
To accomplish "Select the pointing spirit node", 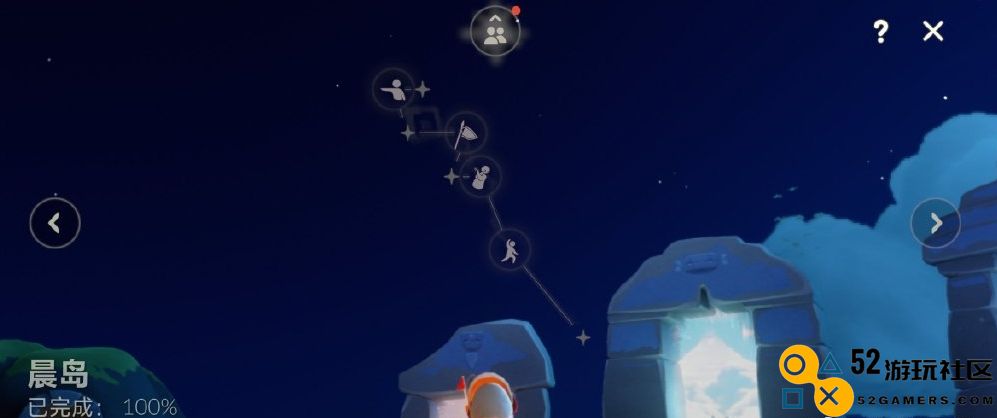I will point(394,89).
